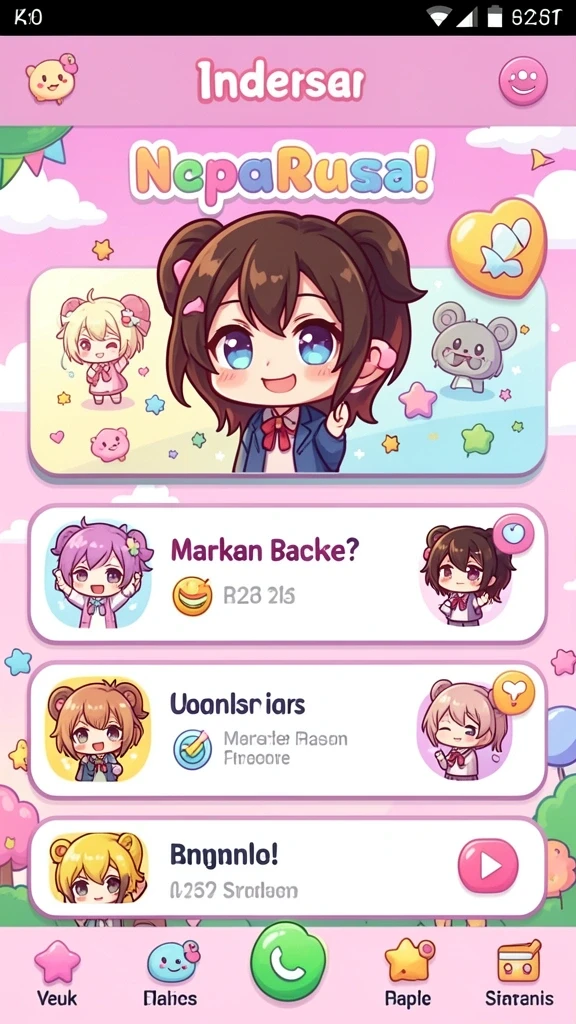
Task: Open the Uoanlsriars card
Action: (287, 731)
